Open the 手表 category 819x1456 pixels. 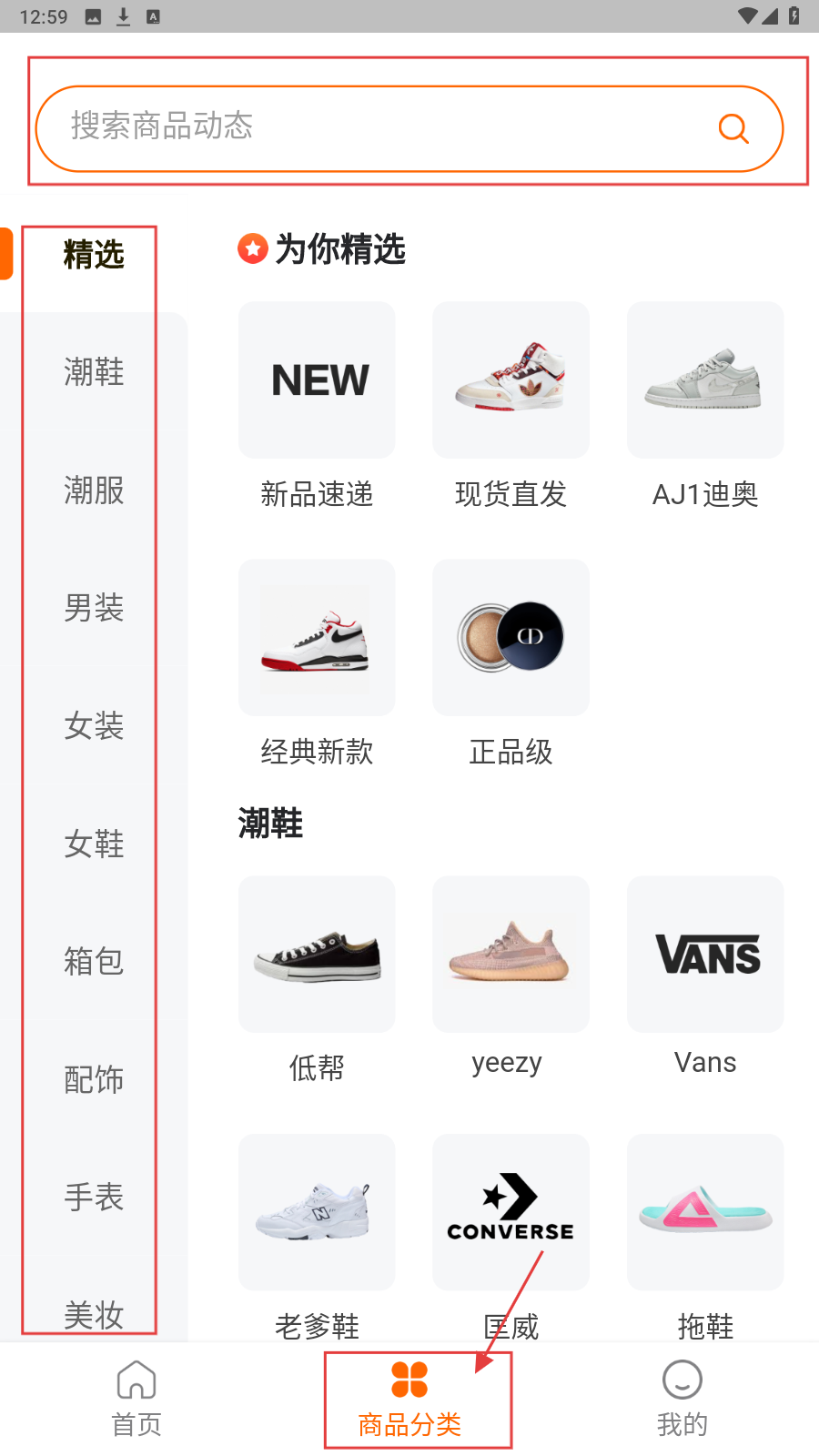94,1198
